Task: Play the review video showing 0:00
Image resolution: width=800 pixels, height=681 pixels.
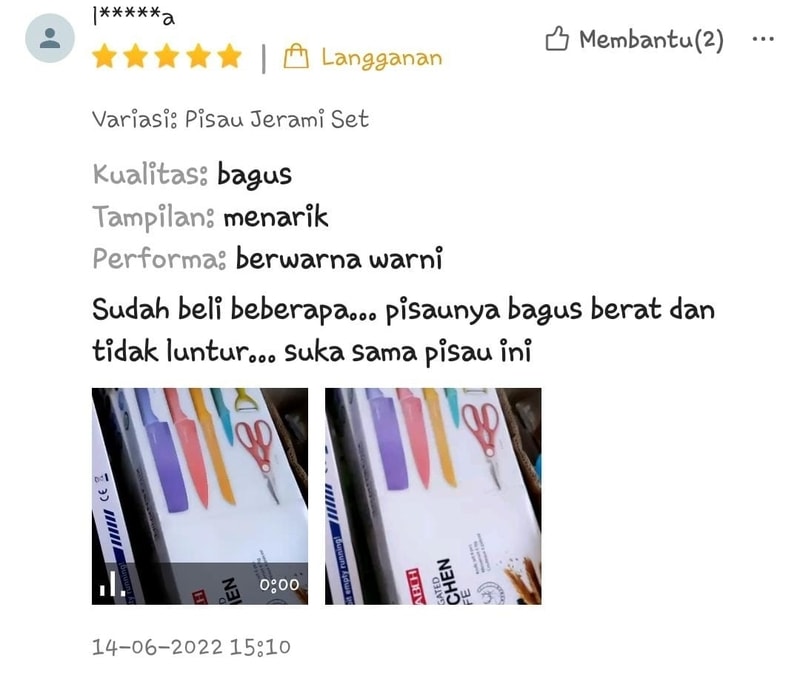Action: pos(200,496)
